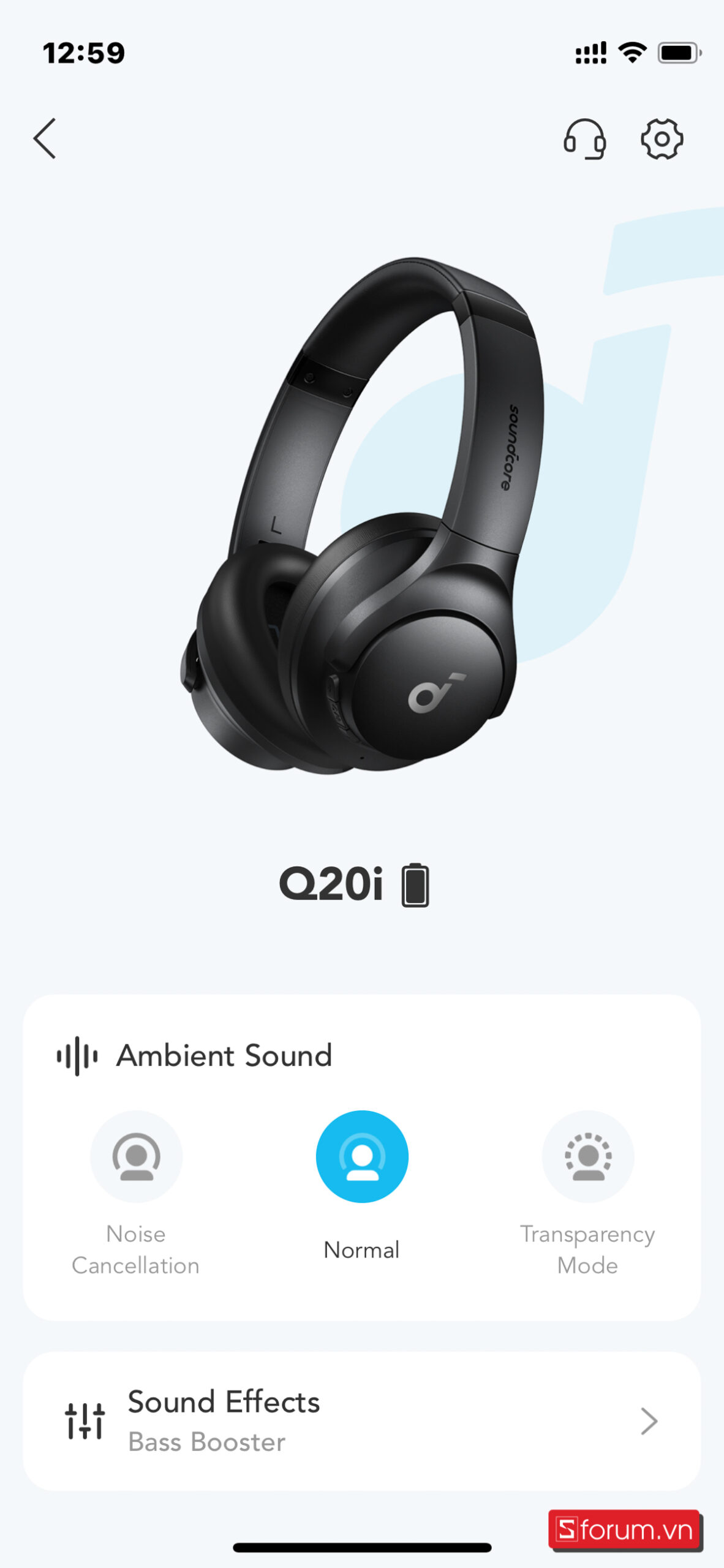Open the headset support icon
Image resolution: width=724 pixels, height=1568 pixels.
(585, 139)
